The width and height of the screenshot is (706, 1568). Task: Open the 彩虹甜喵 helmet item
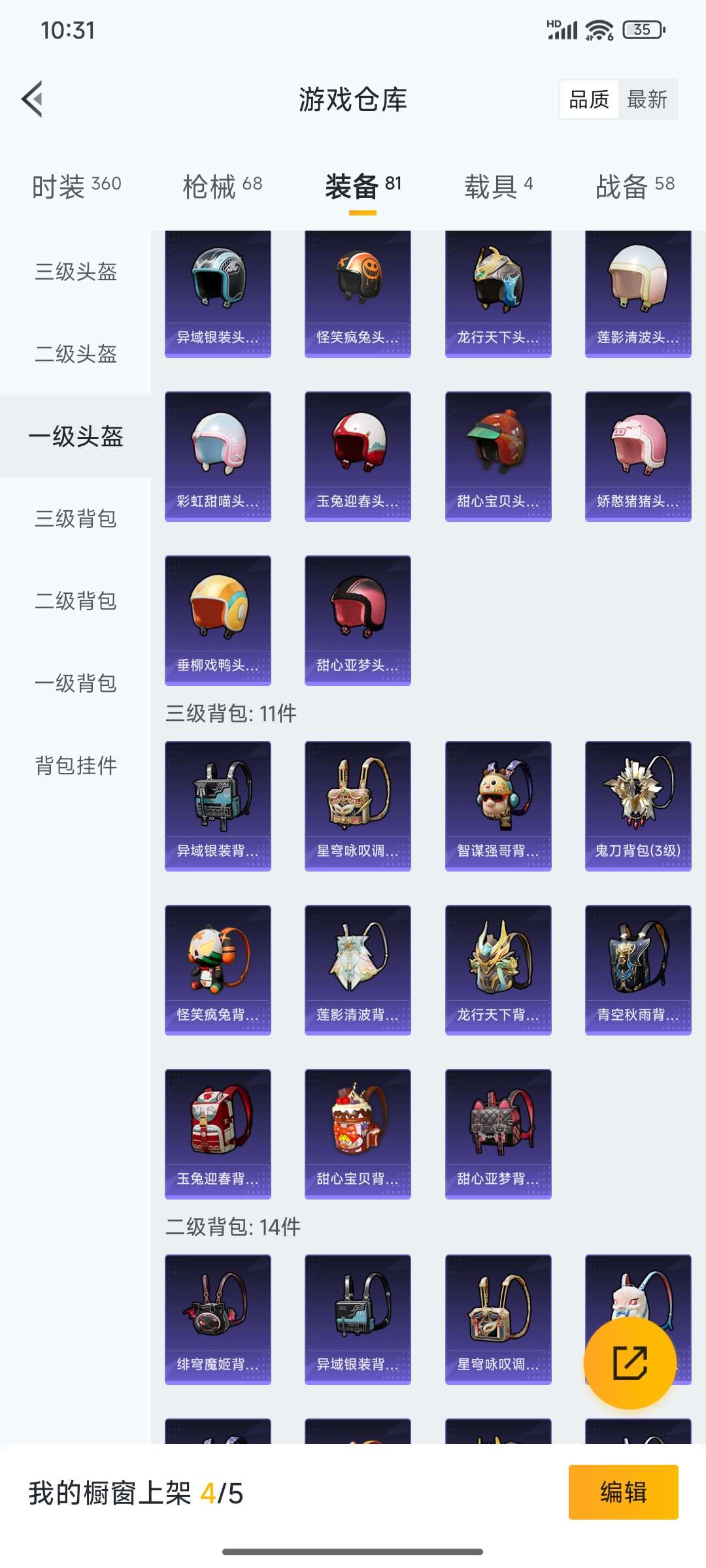coord(218,456)
